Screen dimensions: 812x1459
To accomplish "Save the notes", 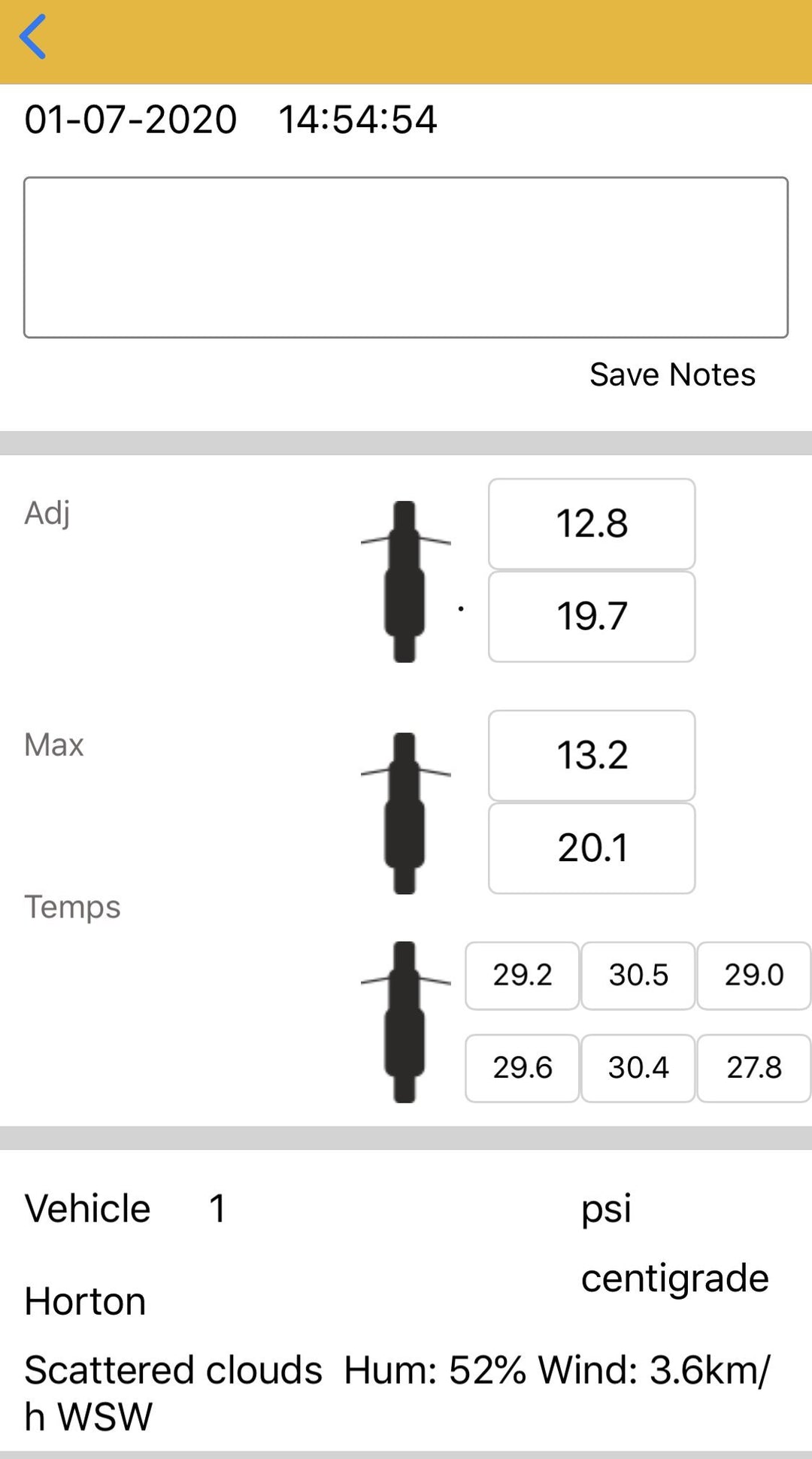I will (x=671, y=375).
